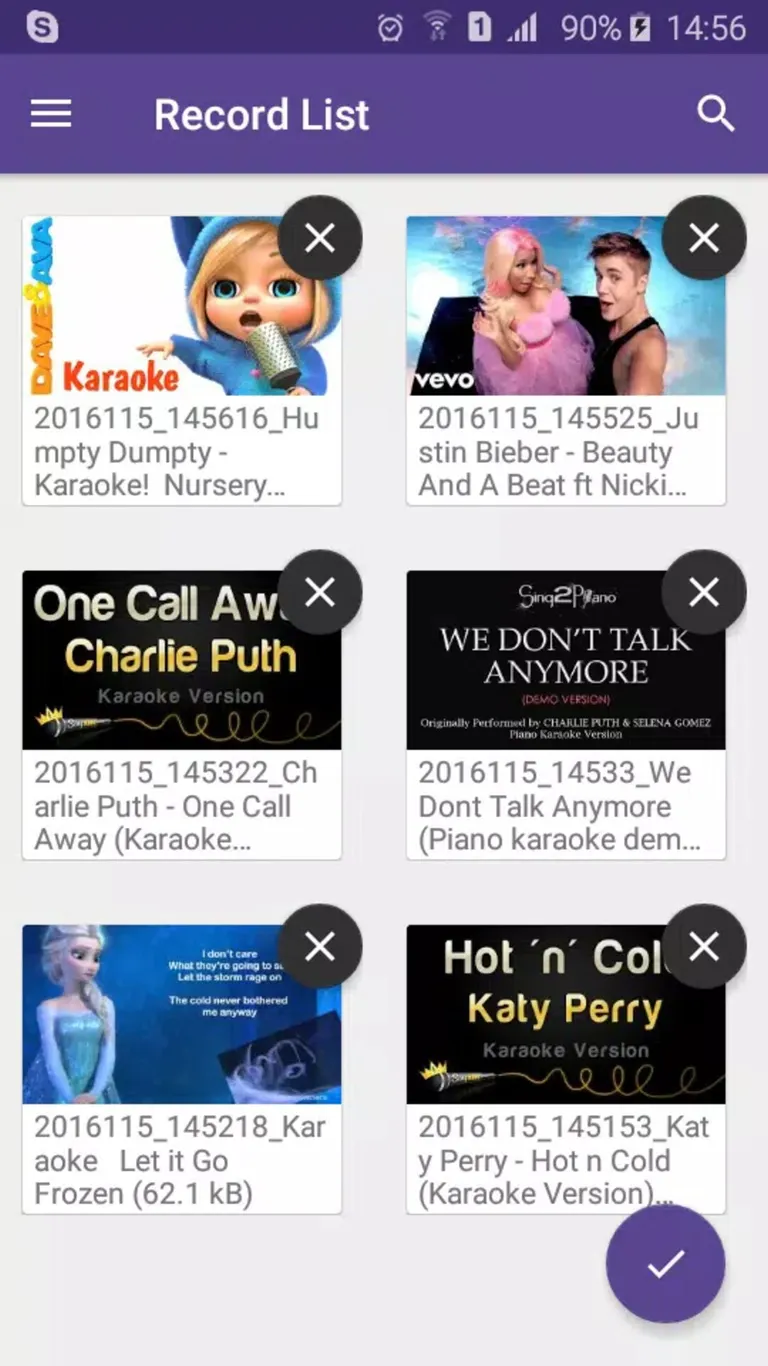Delete the Humpty Dumpty karaoke recording
This screenshot has width=768, height=1366.
pyautogui.click(x=320, y=238)
